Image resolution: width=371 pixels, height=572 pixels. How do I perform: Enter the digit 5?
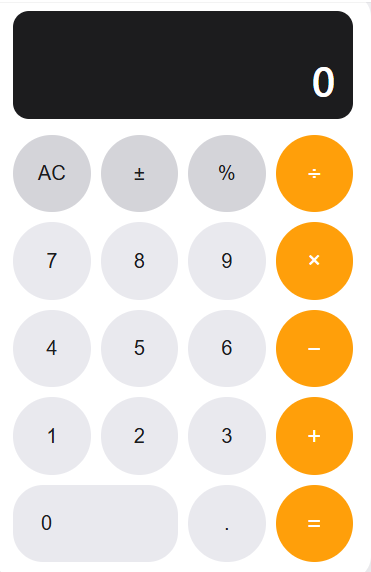pyautogui.click(x=139, y=348)
